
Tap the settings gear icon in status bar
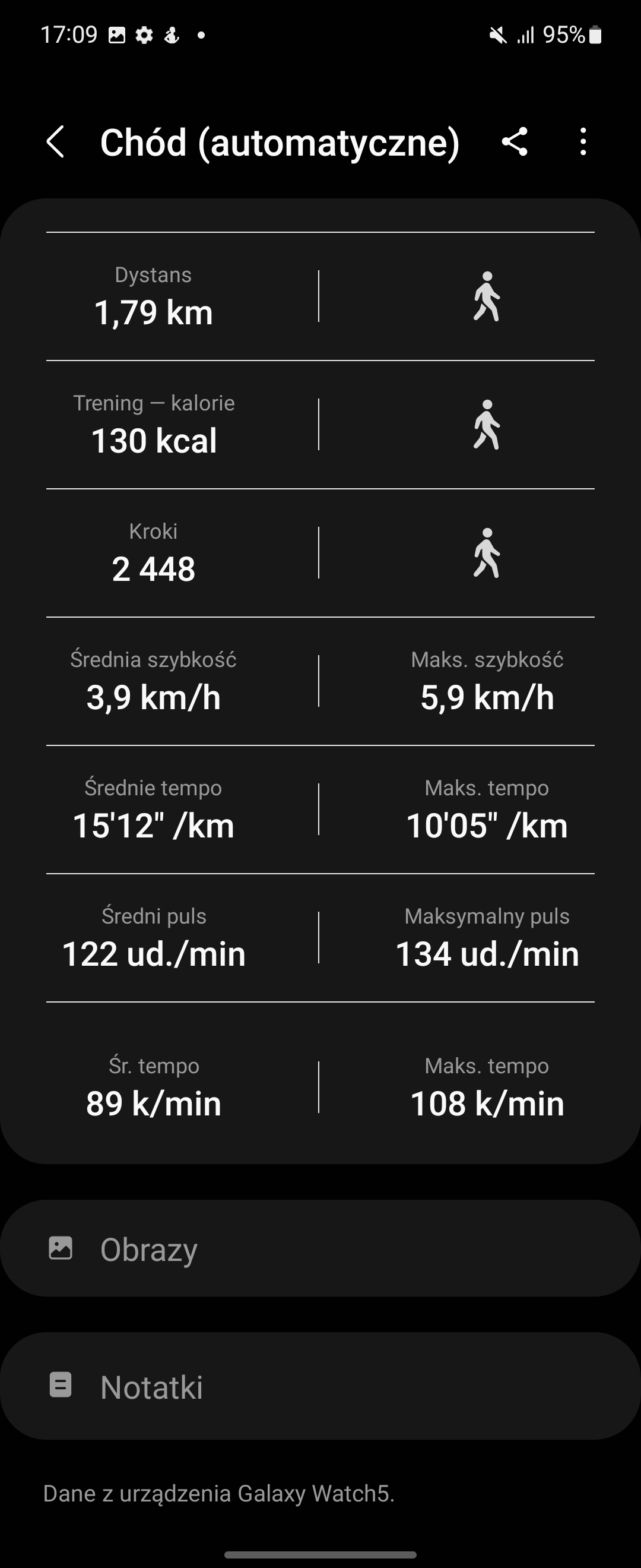click(x=144, y=34)
